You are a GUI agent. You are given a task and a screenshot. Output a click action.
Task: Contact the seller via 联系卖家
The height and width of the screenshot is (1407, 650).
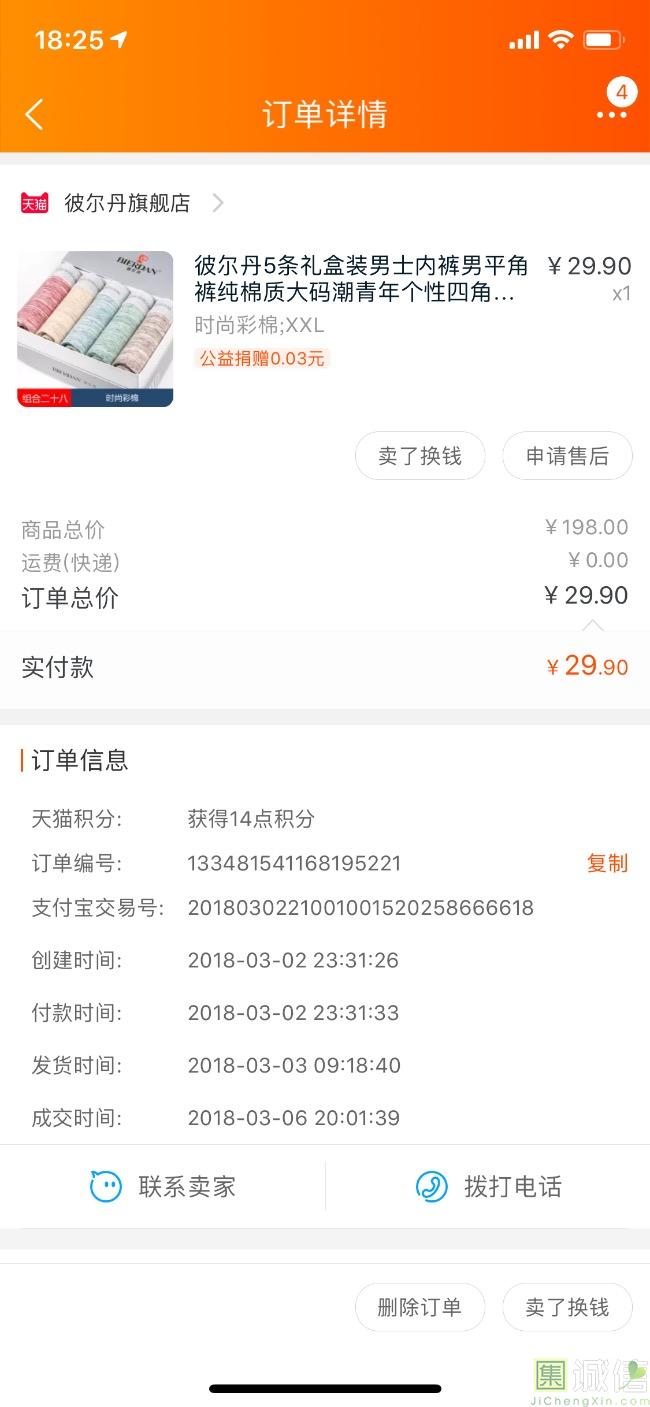click(163, 1187)
